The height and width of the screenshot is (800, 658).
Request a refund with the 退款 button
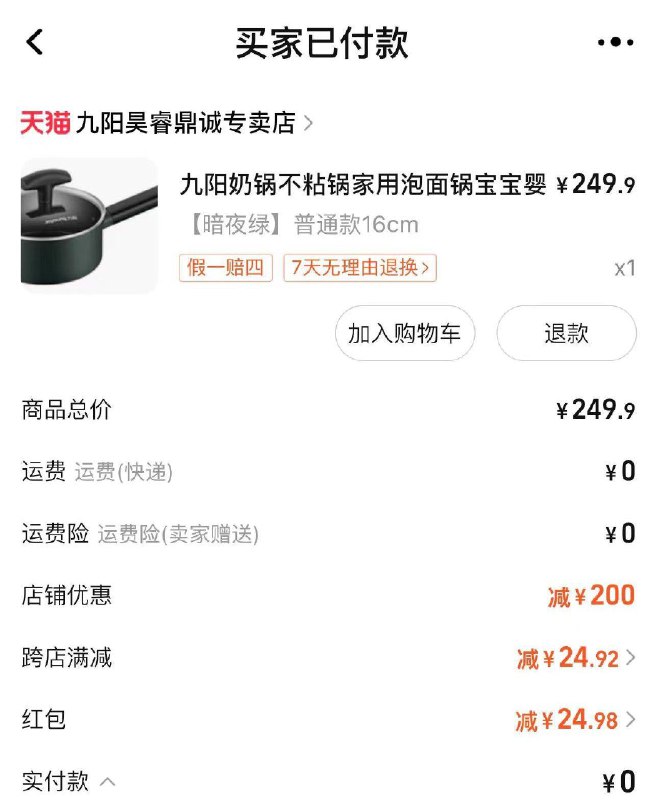pos(566,334)
